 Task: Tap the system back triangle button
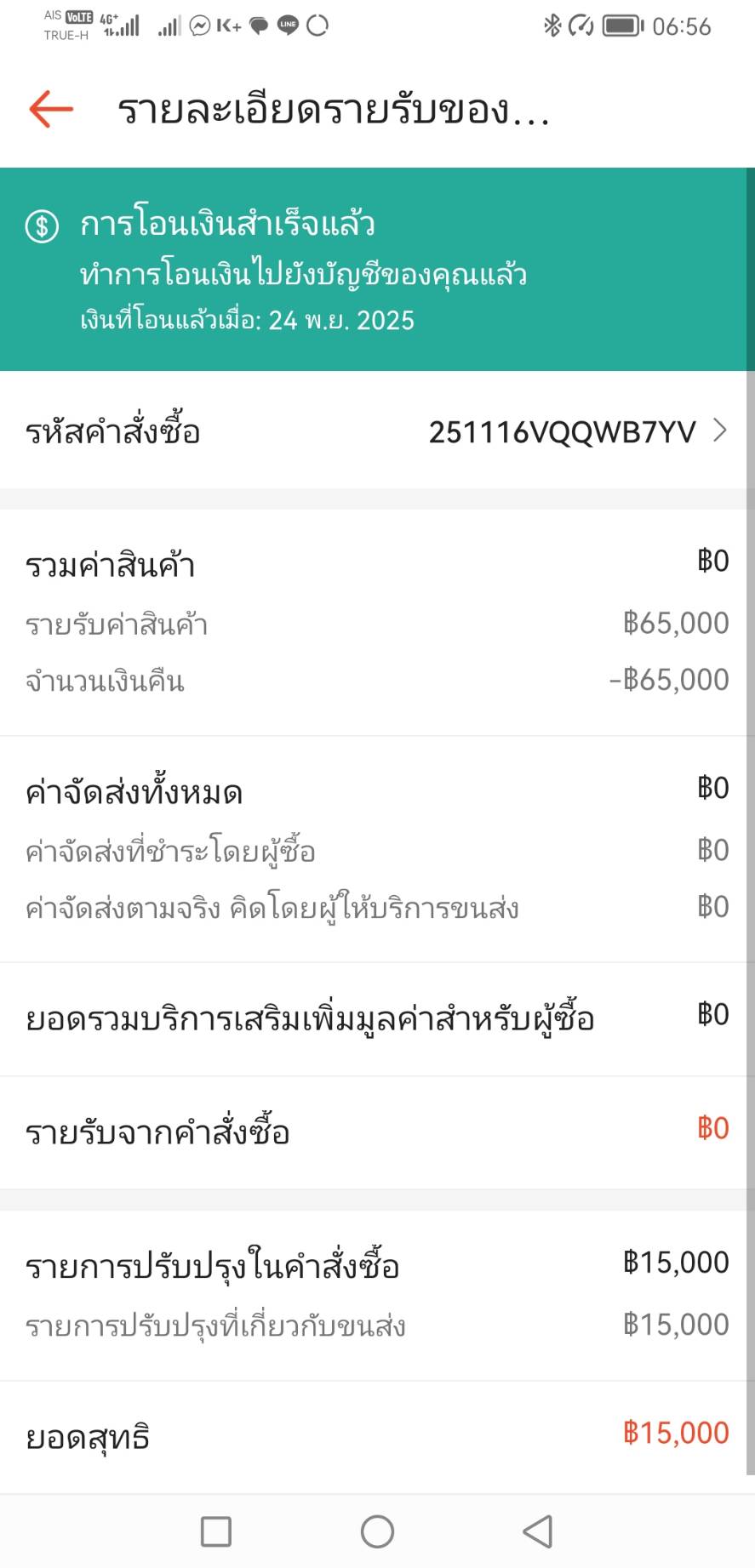(x=538, y=1531)
